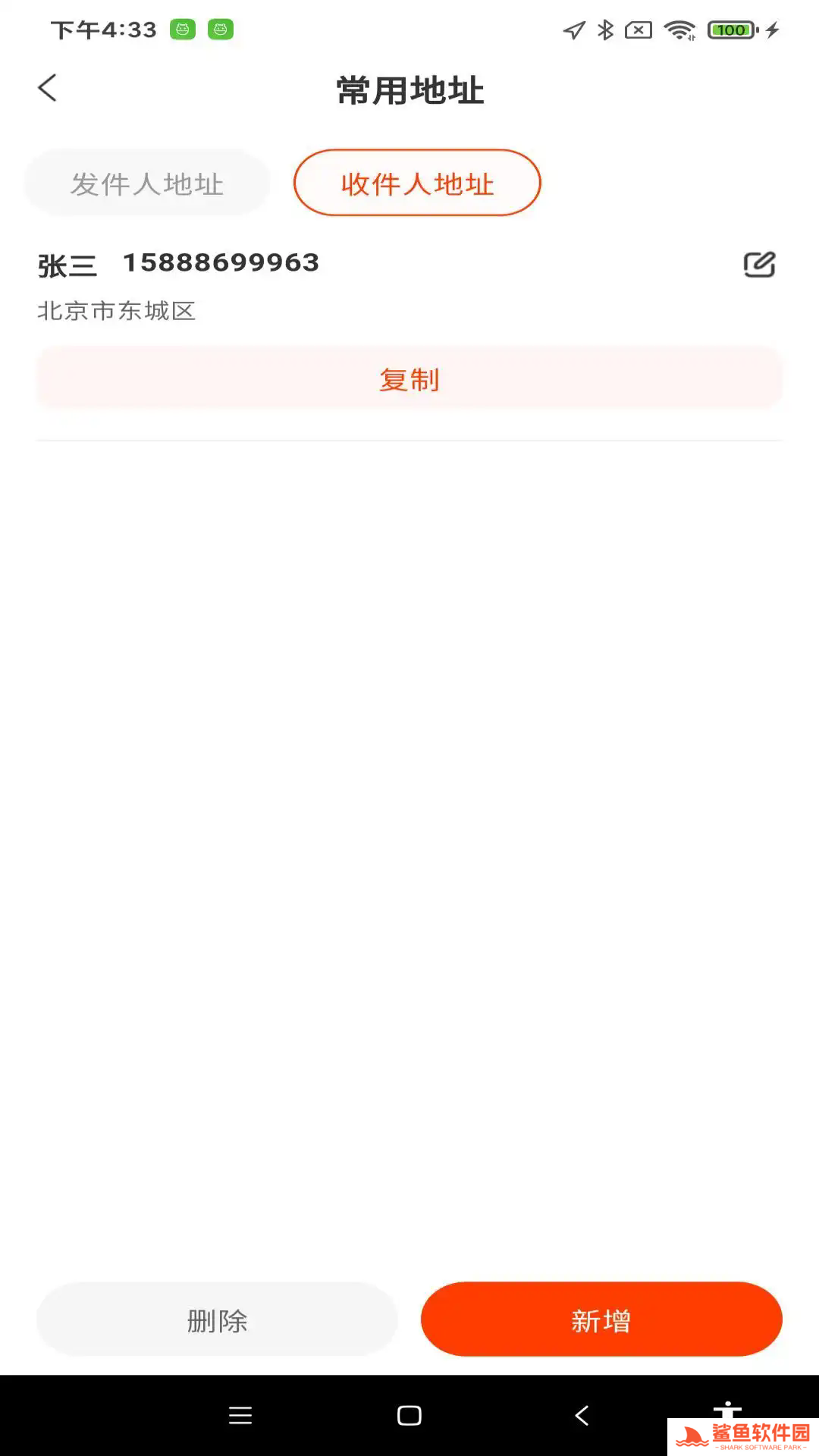The height and width of the screenshot is (1456, 819).
Task: Go to the system home screen
Action: pos(409,1415)
